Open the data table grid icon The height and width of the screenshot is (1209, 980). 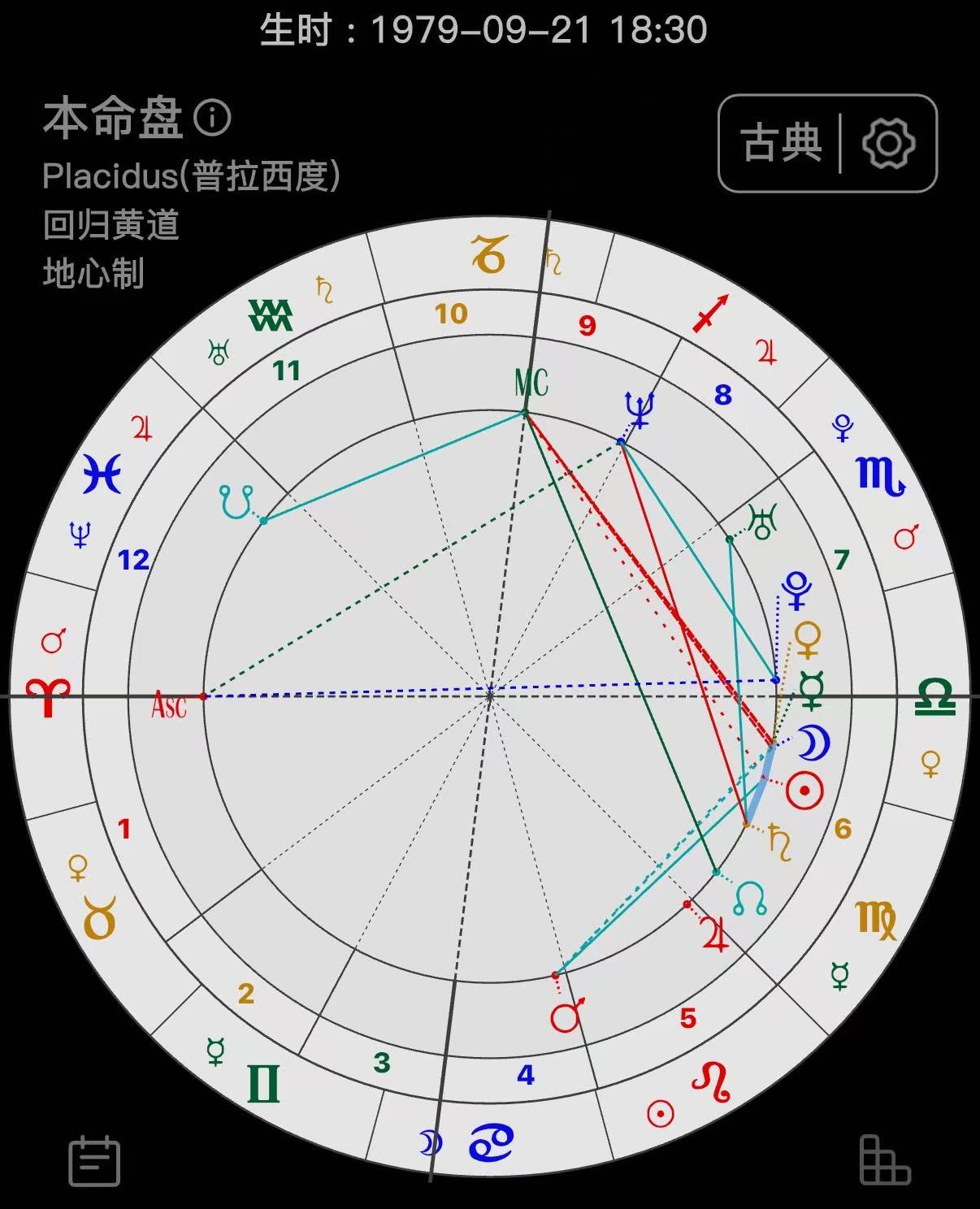(x=884, y=1160)
